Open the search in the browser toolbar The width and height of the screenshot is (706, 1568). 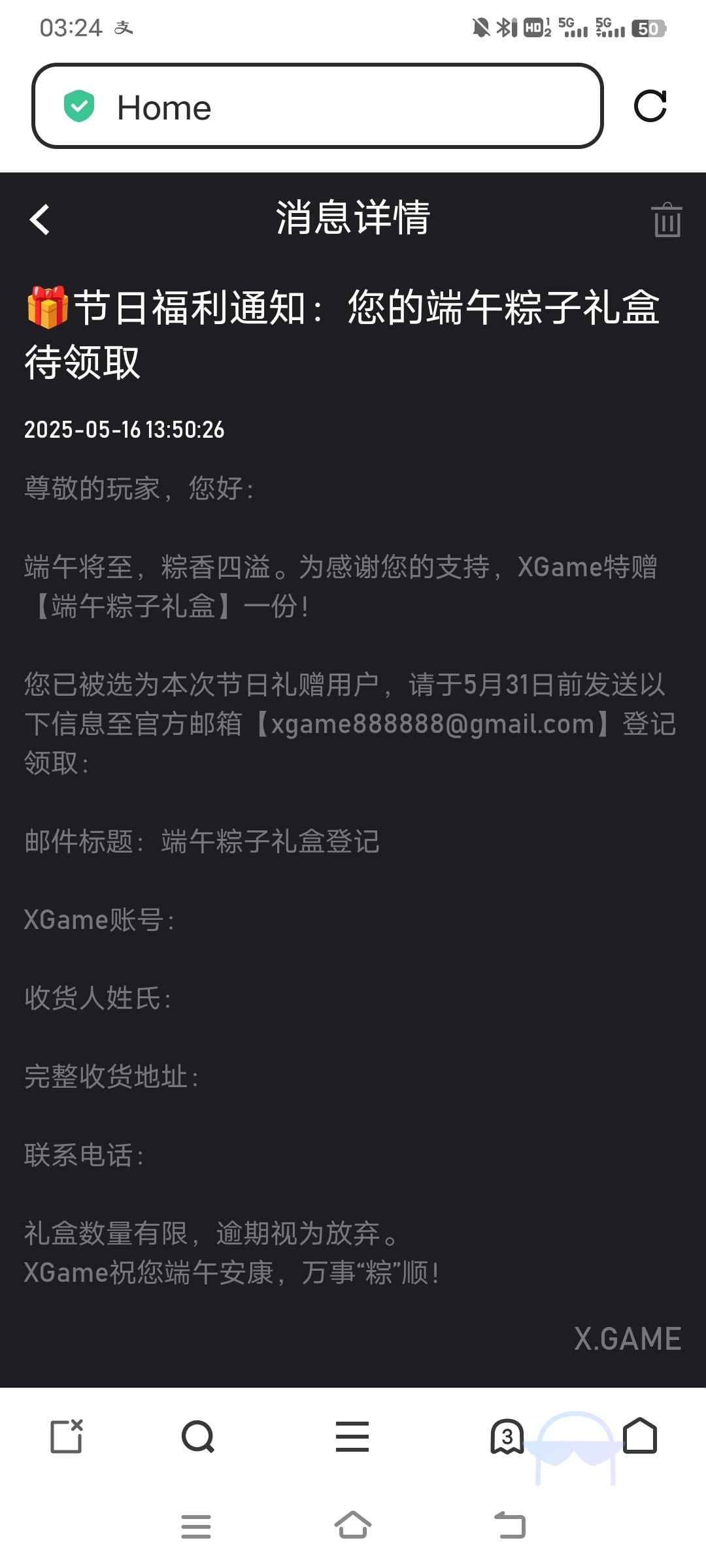(198, 1437)
